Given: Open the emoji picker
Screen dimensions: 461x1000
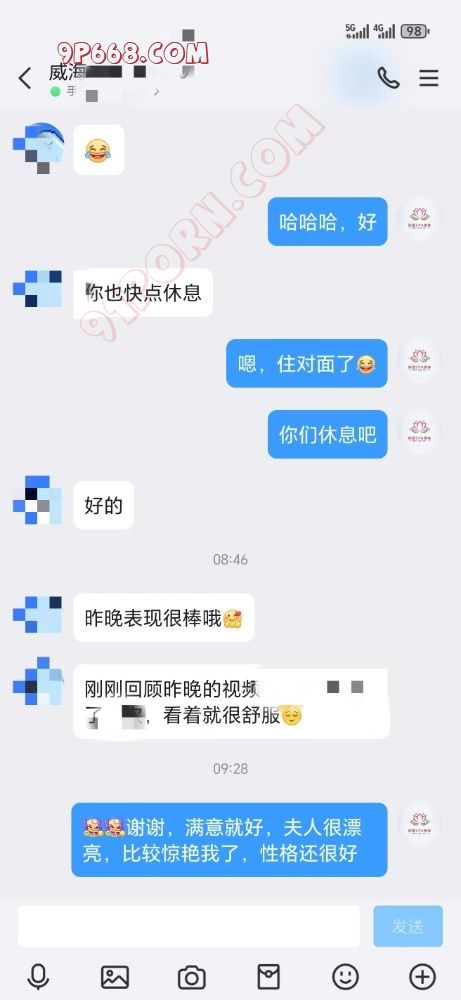Looking at the screenshot, I should click(346, 977).
